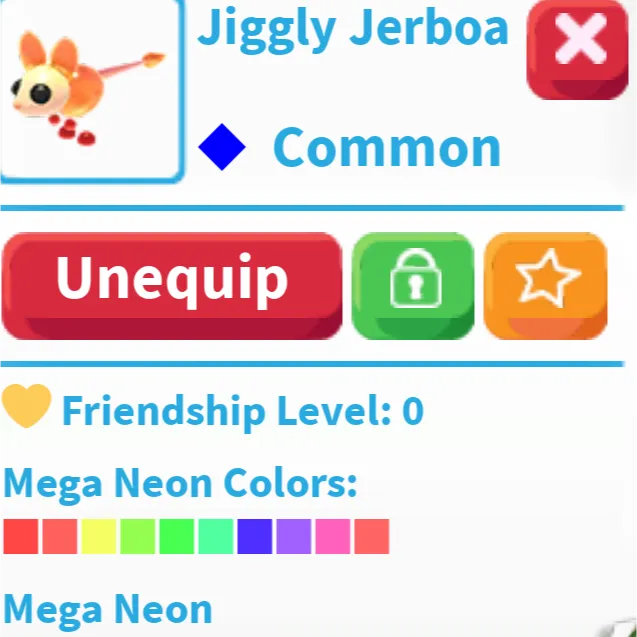Unequip the Jiggly Jerboa pet

coord(172,283)
